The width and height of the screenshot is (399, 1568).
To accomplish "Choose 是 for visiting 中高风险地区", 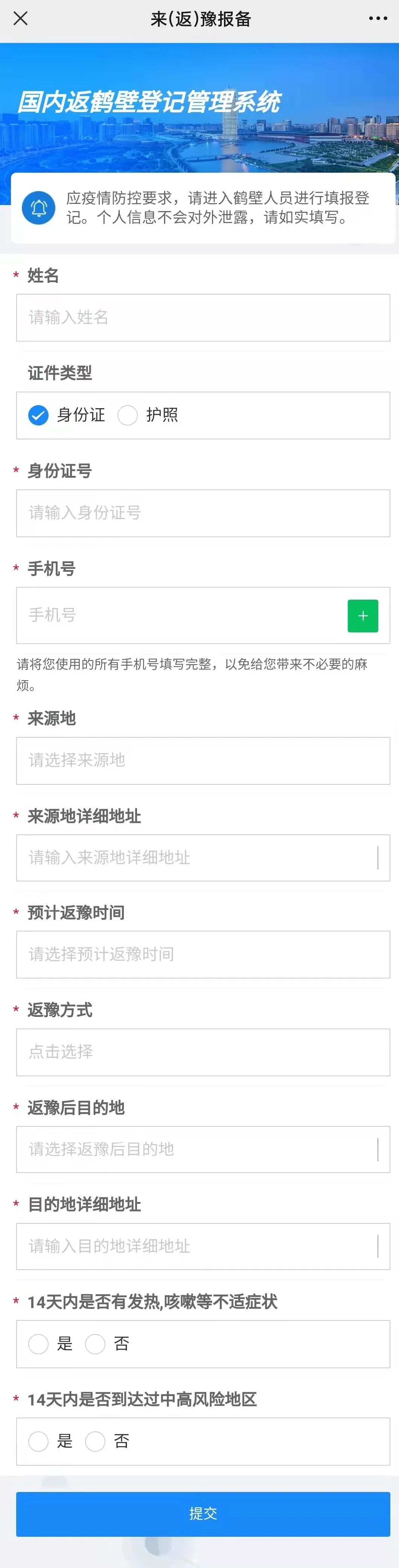I will [38, 1441].
